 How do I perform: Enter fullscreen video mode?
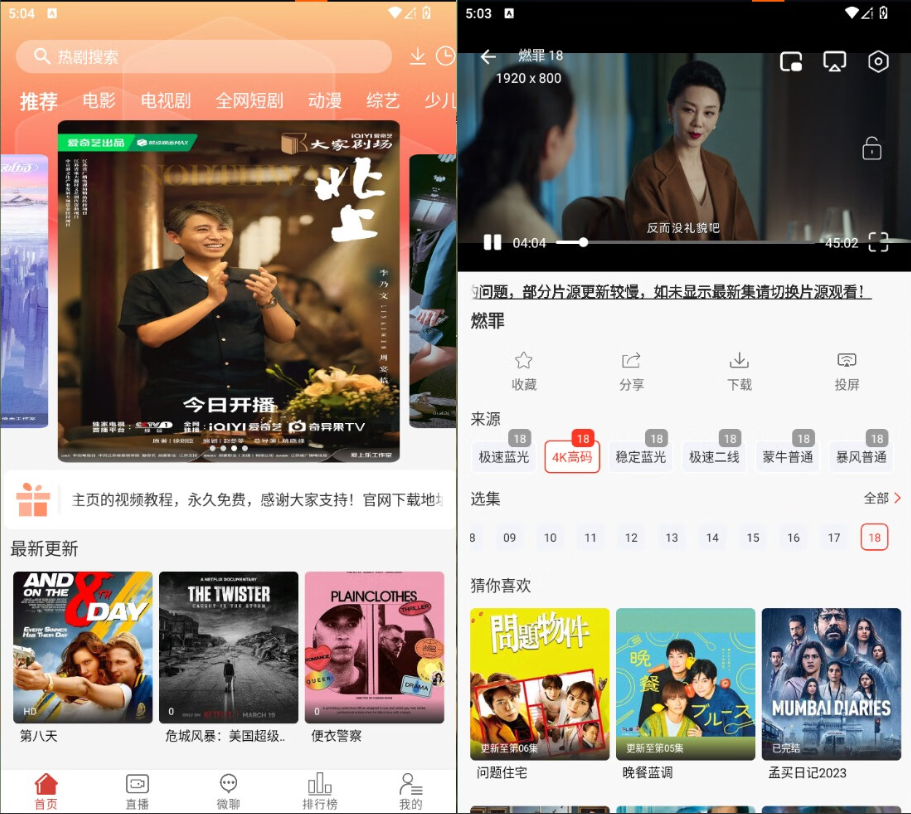(x=878, y=242)
